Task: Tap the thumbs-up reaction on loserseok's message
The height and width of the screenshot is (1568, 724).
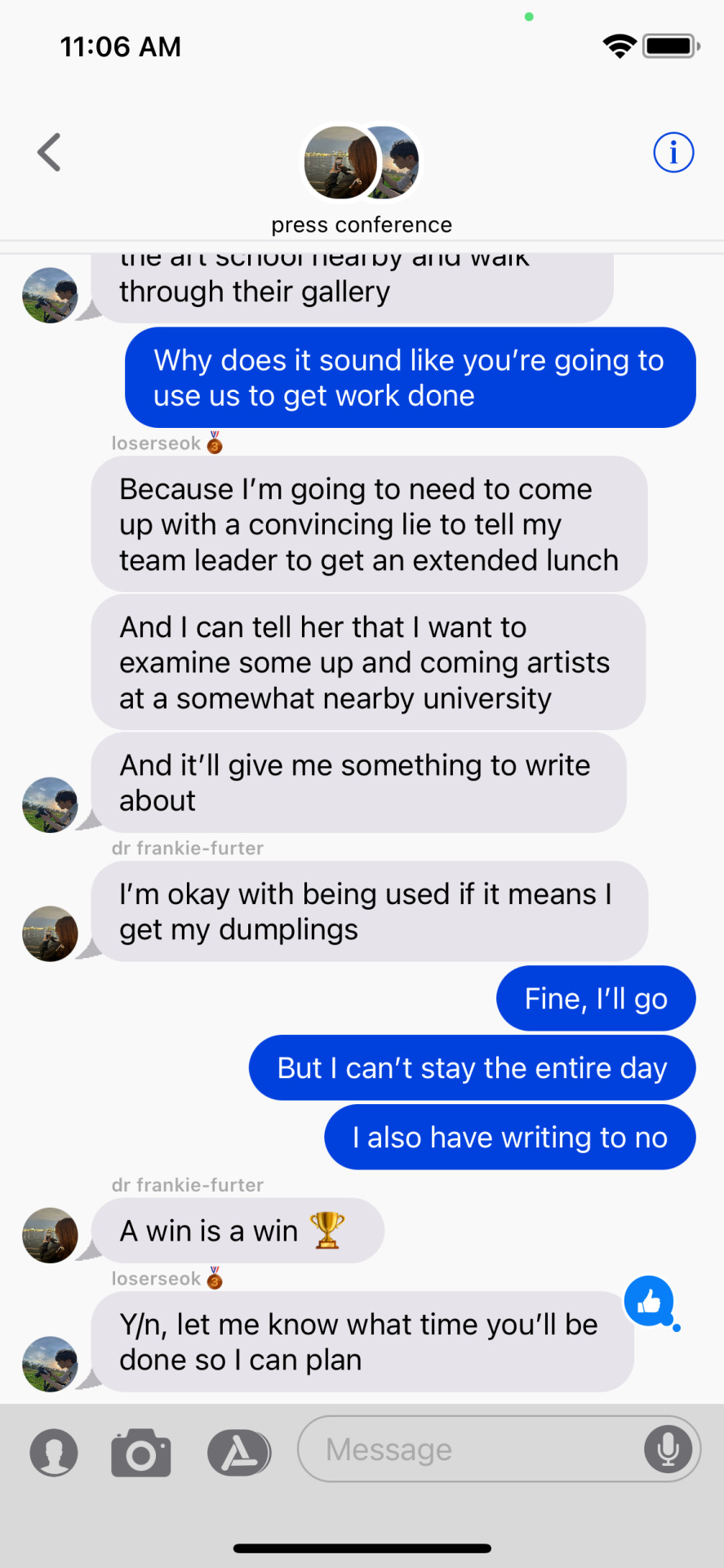Action: pyautogui.click(x=649, y=1301)
